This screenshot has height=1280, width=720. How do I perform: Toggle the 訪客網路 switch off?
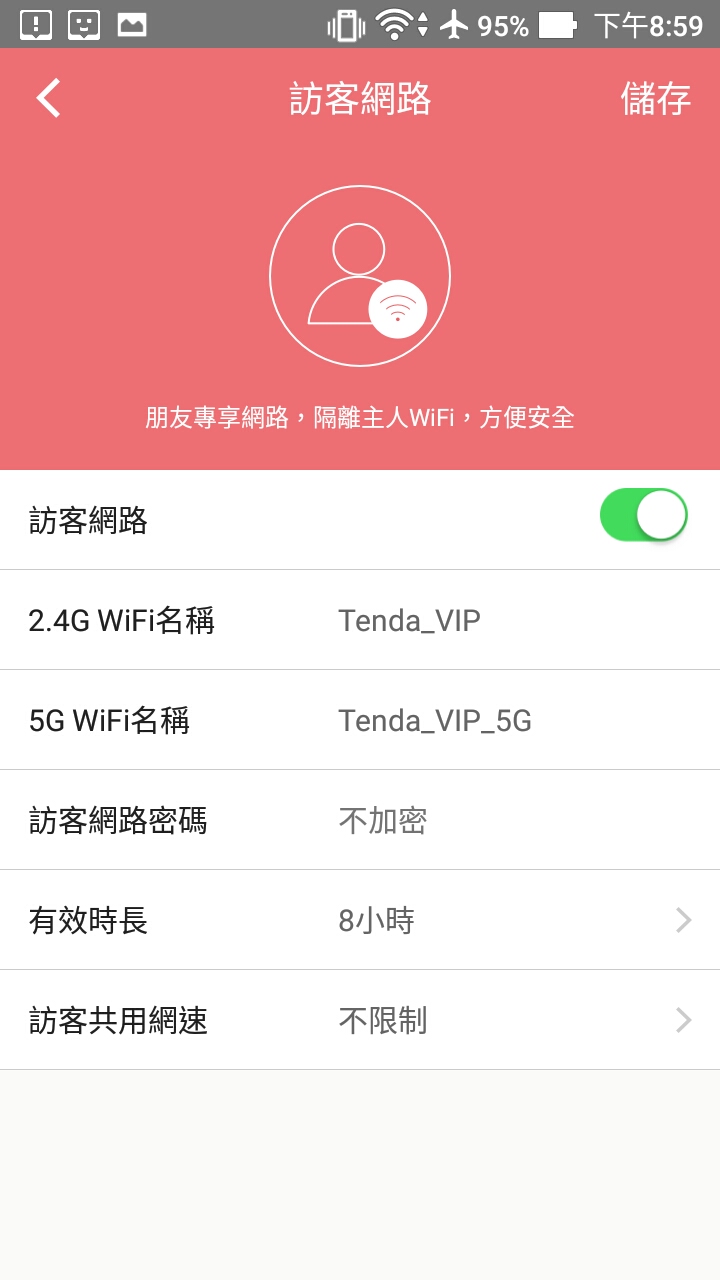coord(644,515)
